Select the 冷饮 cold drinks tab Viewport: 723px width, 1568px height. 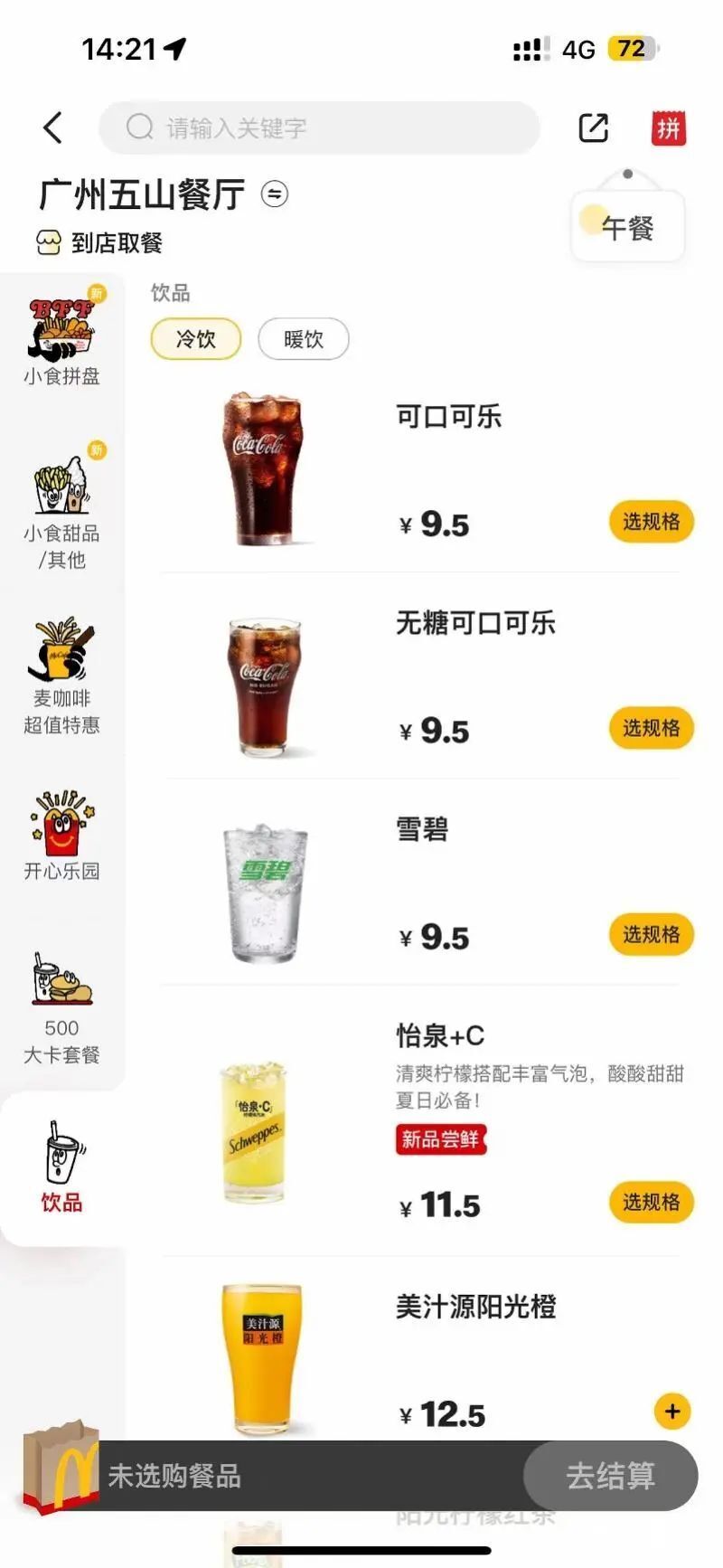coord(195,339)
